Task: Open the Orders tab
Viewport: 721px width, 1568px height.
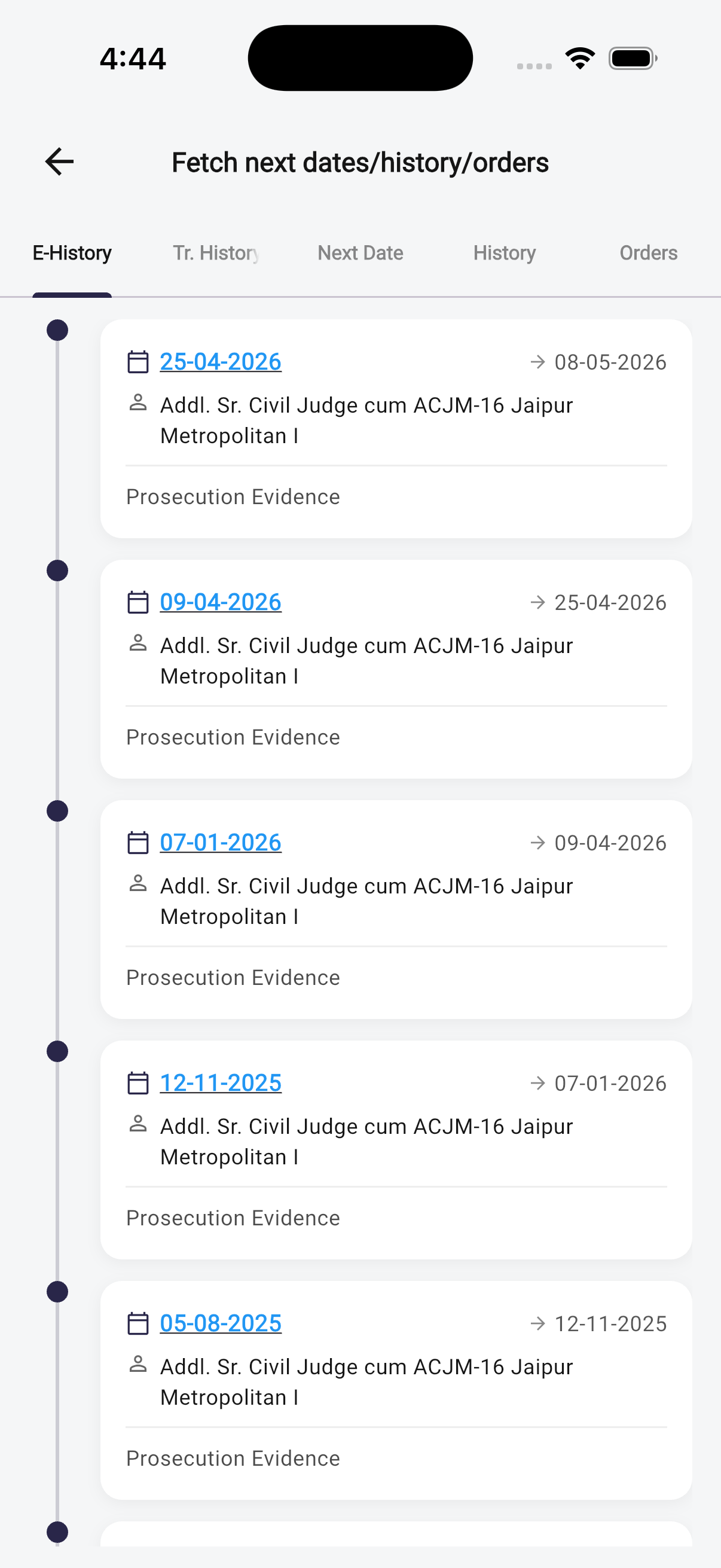Action: [x=647, y=252]
